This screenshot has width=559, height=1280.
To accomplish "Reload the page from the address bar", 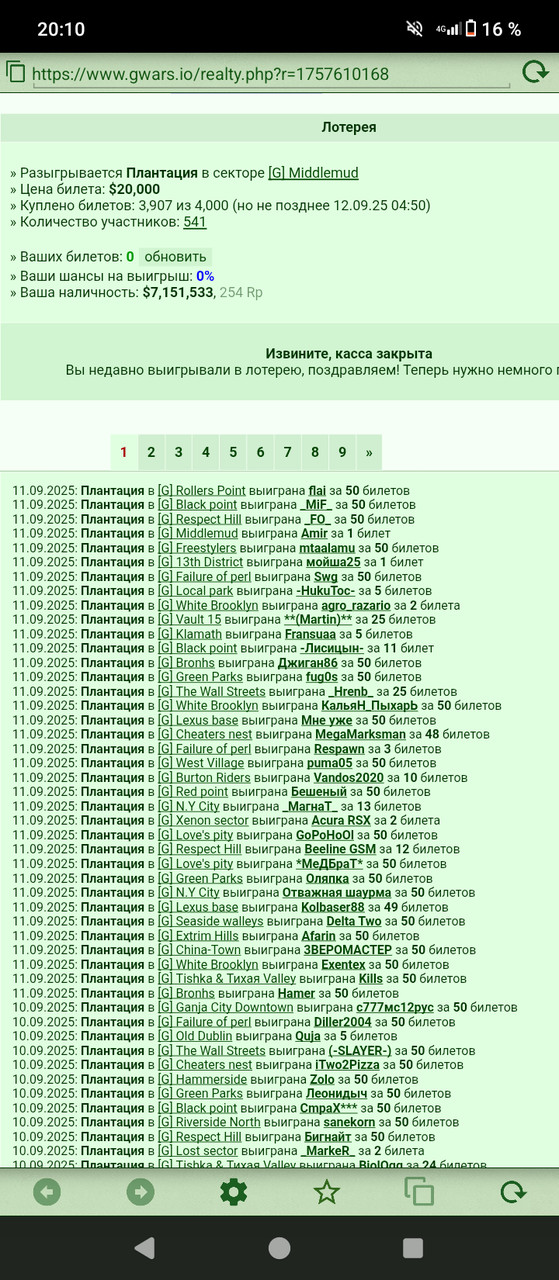I will 535,73.
